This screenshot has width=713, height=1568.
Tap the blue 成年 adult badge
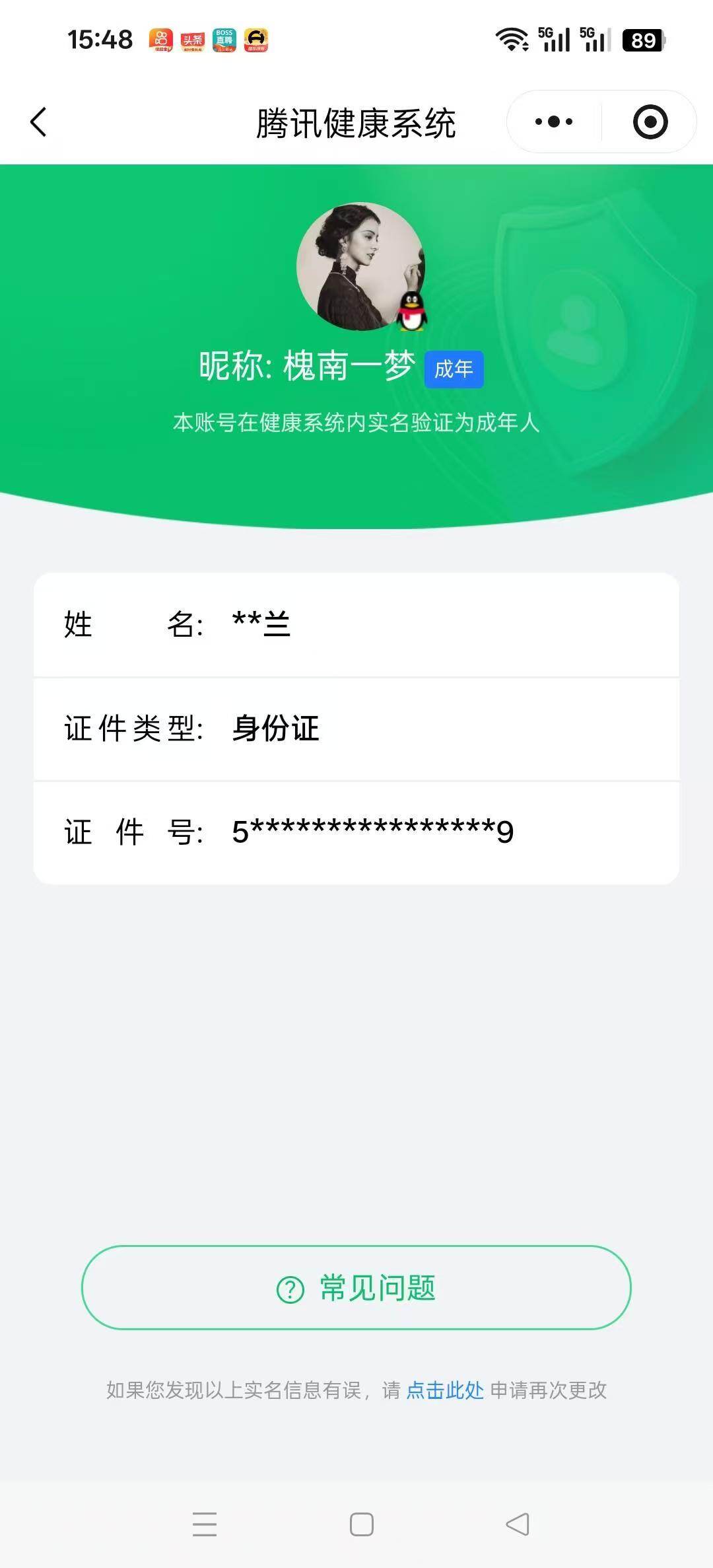[454, 370]
